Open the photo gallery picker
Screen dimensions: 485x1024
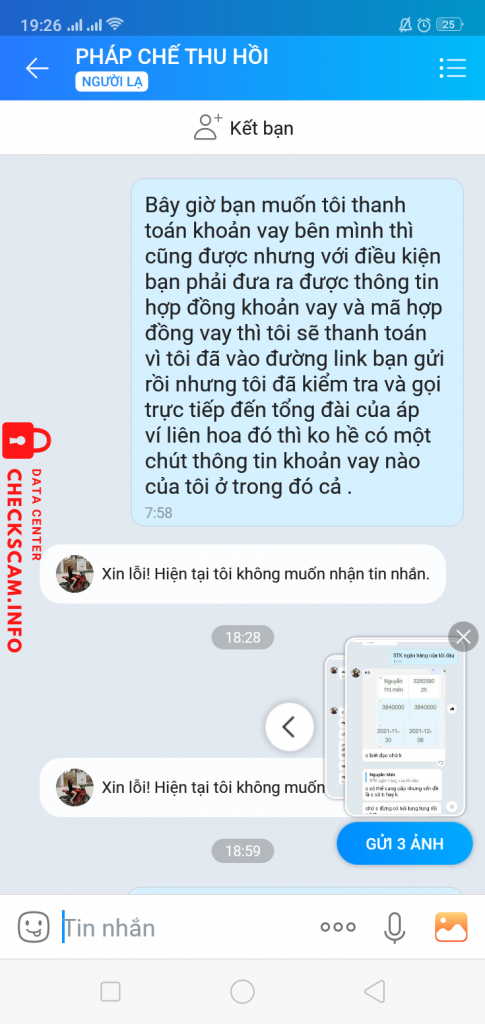(x=452, y=927)
